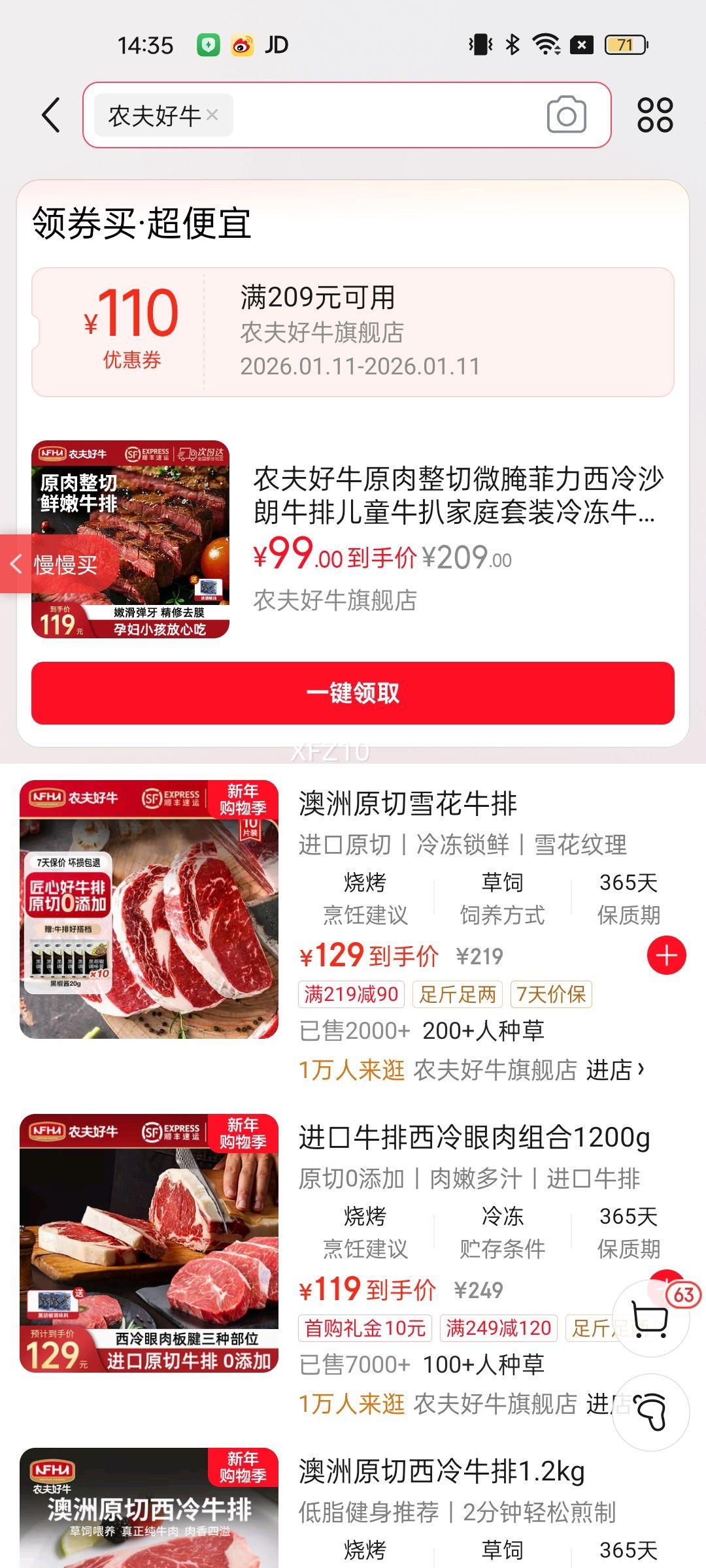The height and width of the screenshot is (1568, 706).
Task: Open camera image search
Action: pyautogui.click(x=566, y=115)
